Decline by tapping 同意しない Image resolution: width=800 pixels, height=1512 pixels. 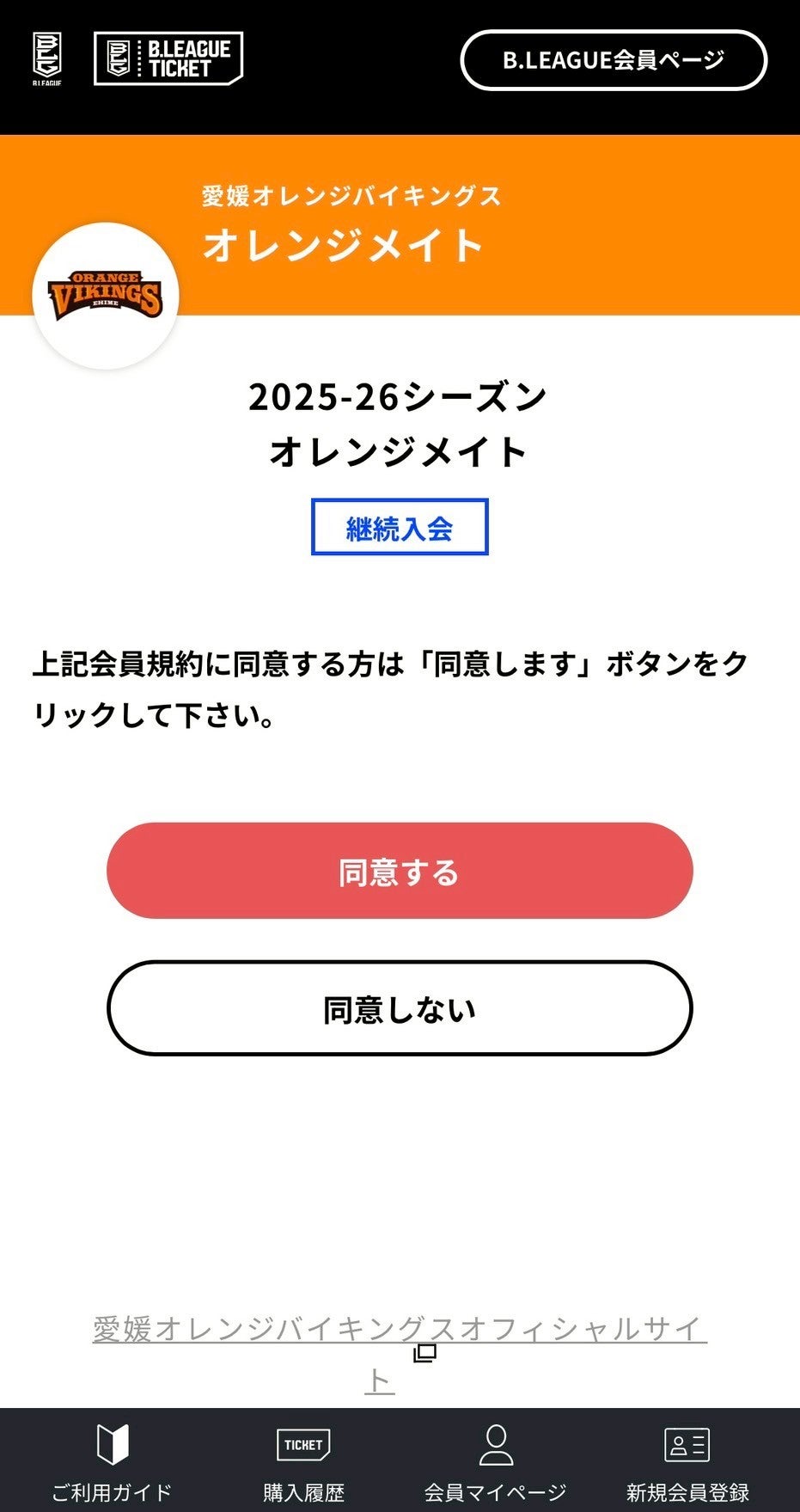[400, 1008]
